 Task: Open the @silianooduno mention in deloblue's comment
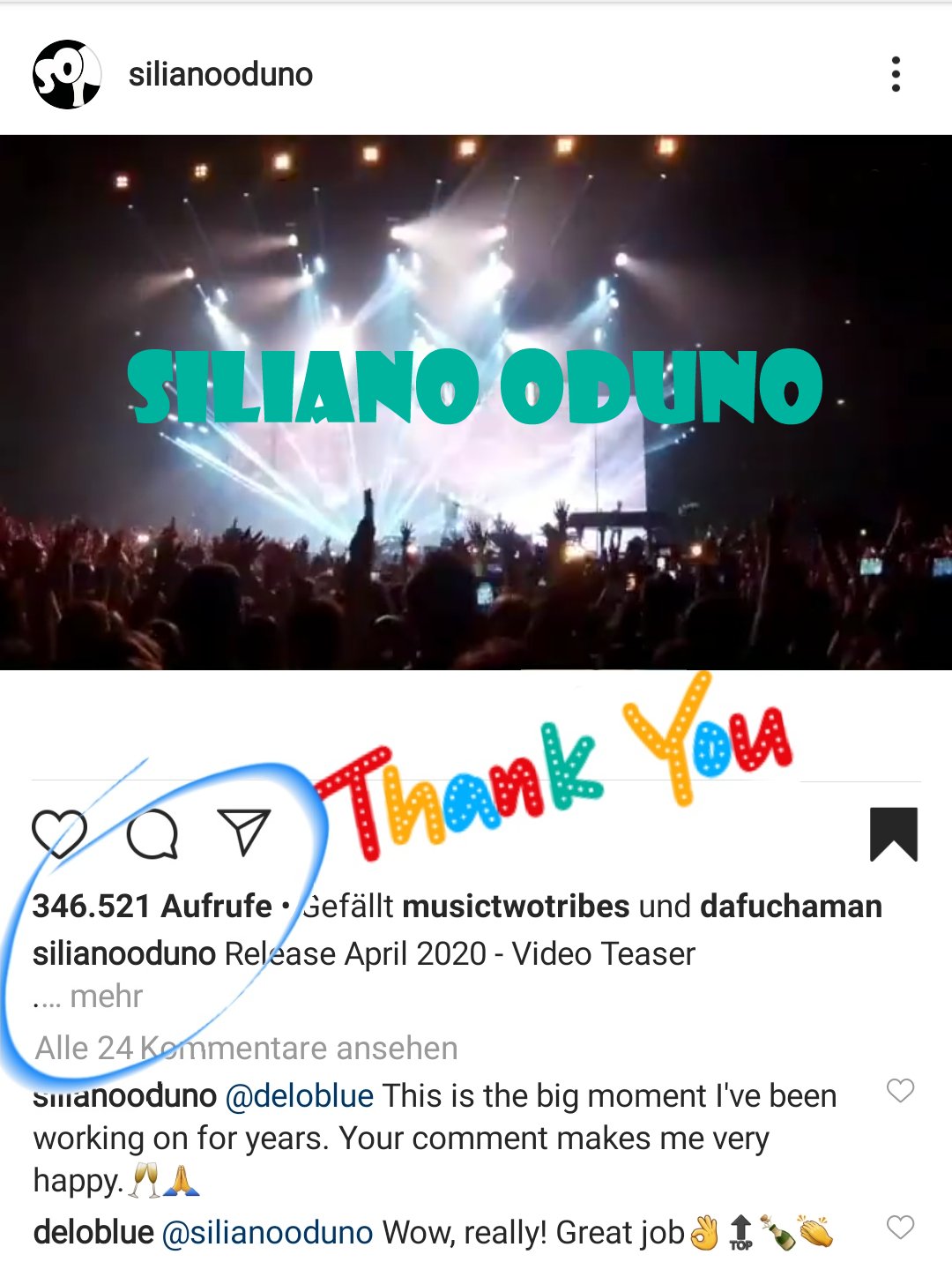pos(267,1232)
